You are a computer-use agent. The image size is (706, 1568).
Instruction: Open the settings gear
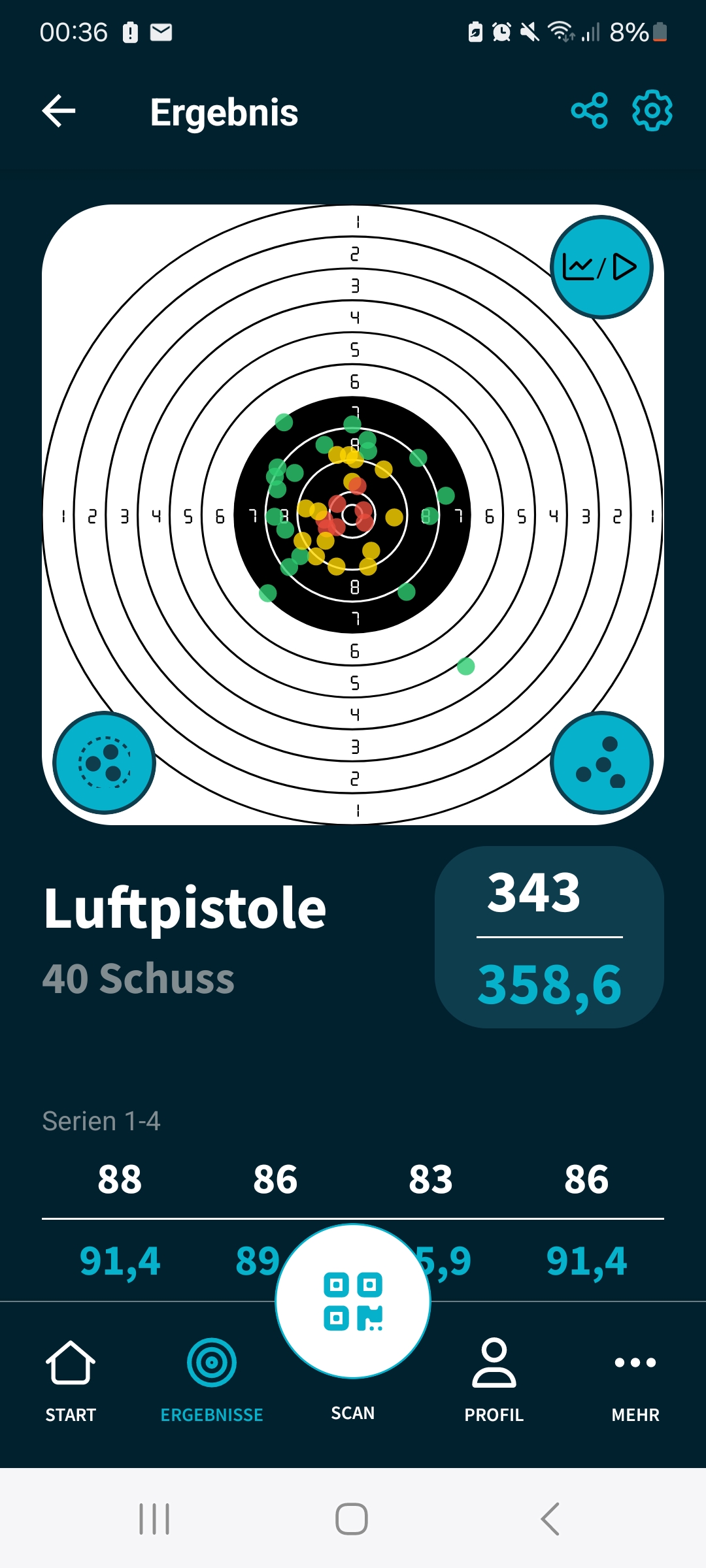(652, 110)
